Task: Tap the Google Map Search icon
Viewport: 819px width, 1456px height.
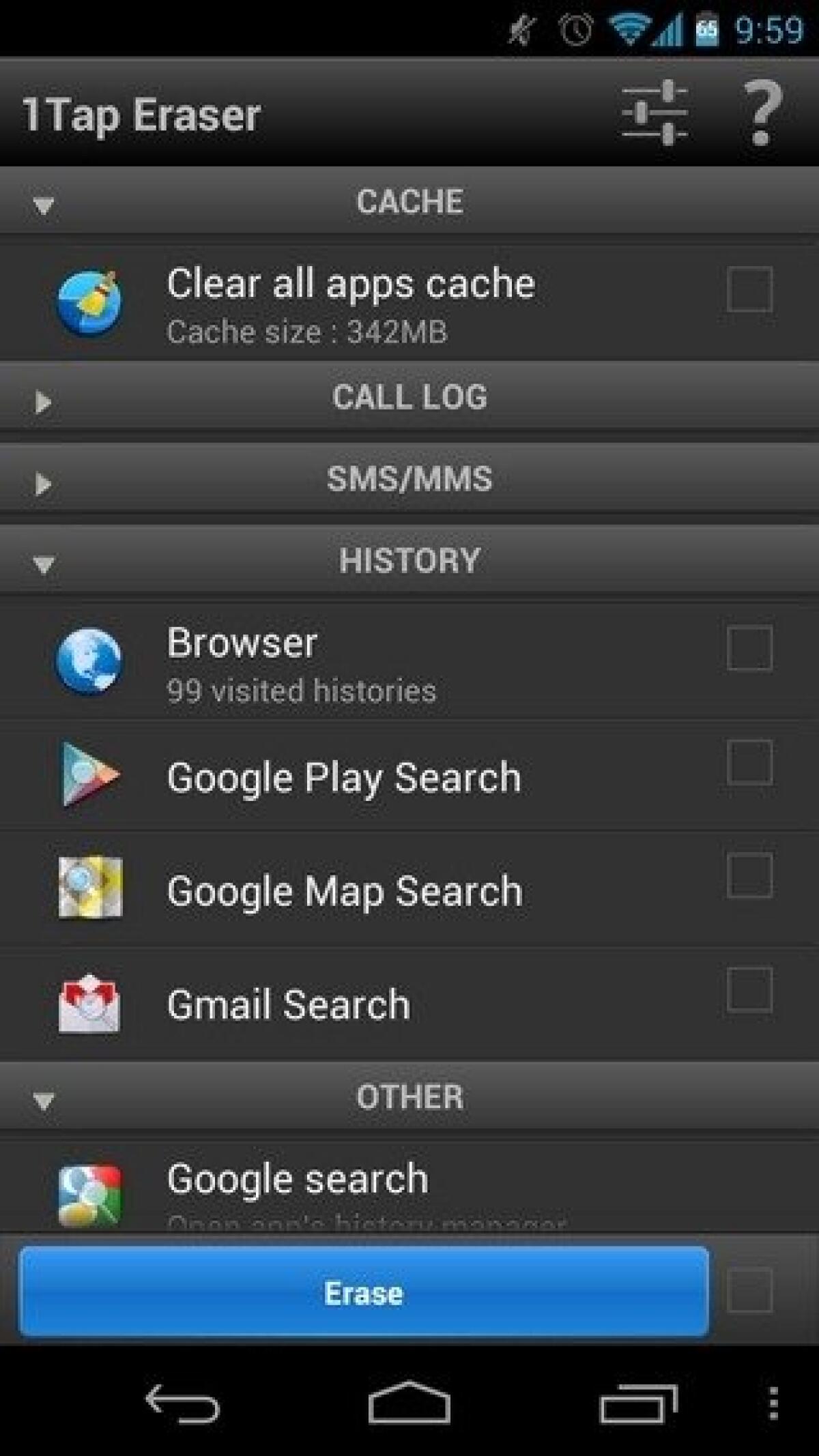Action: coord(89,889)
